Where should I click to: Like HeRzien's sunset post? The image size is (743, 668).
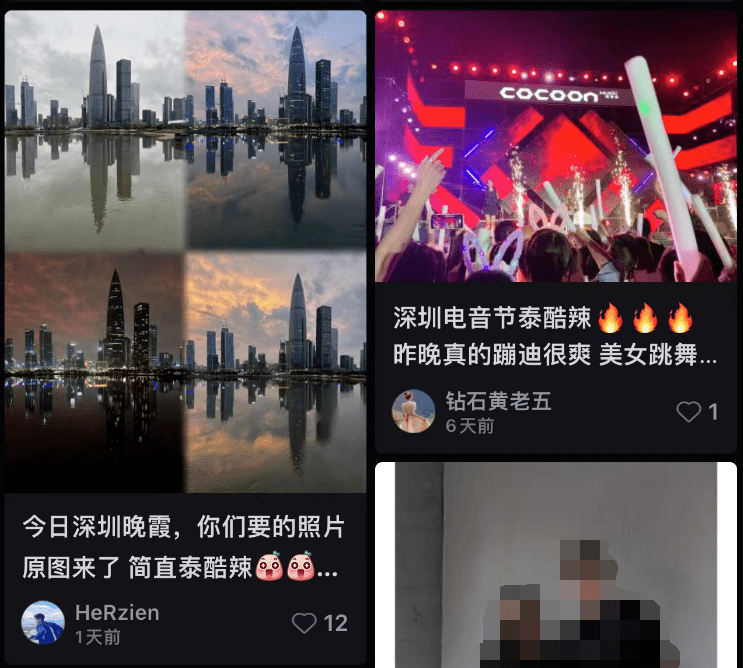pyautogui.click(x=304, y=624)
